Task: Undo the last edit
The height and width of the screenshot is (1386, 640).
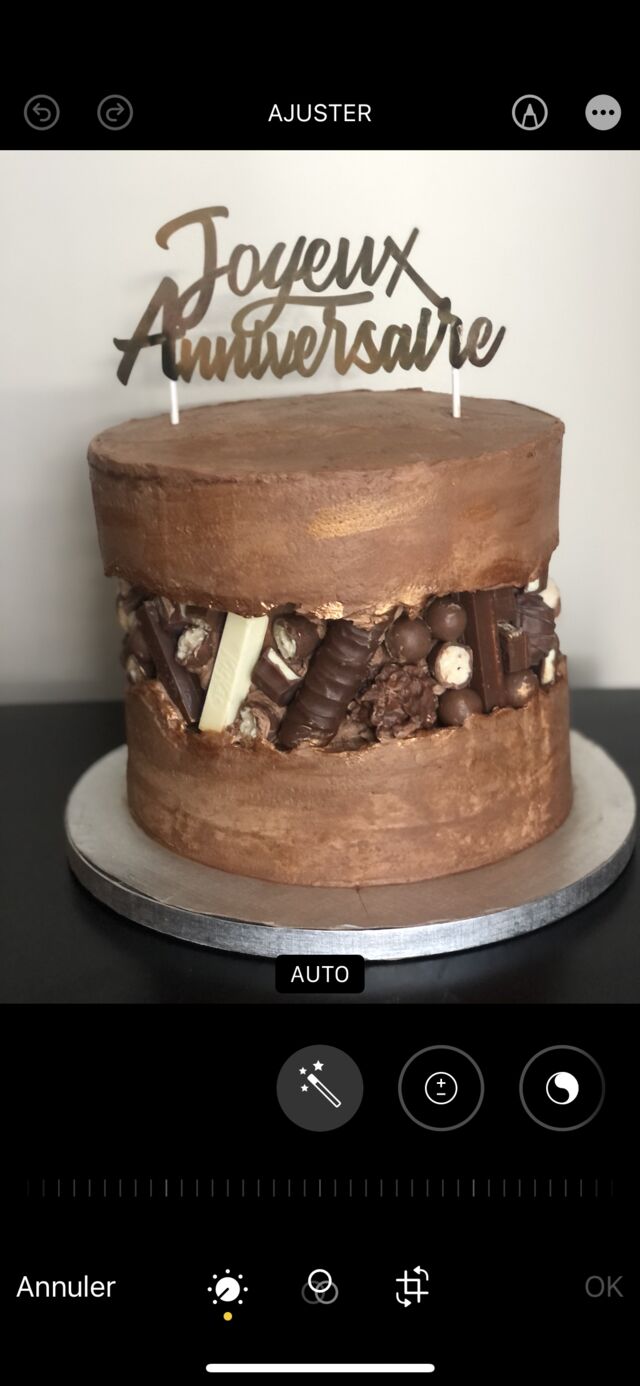Action: point(42,113)
